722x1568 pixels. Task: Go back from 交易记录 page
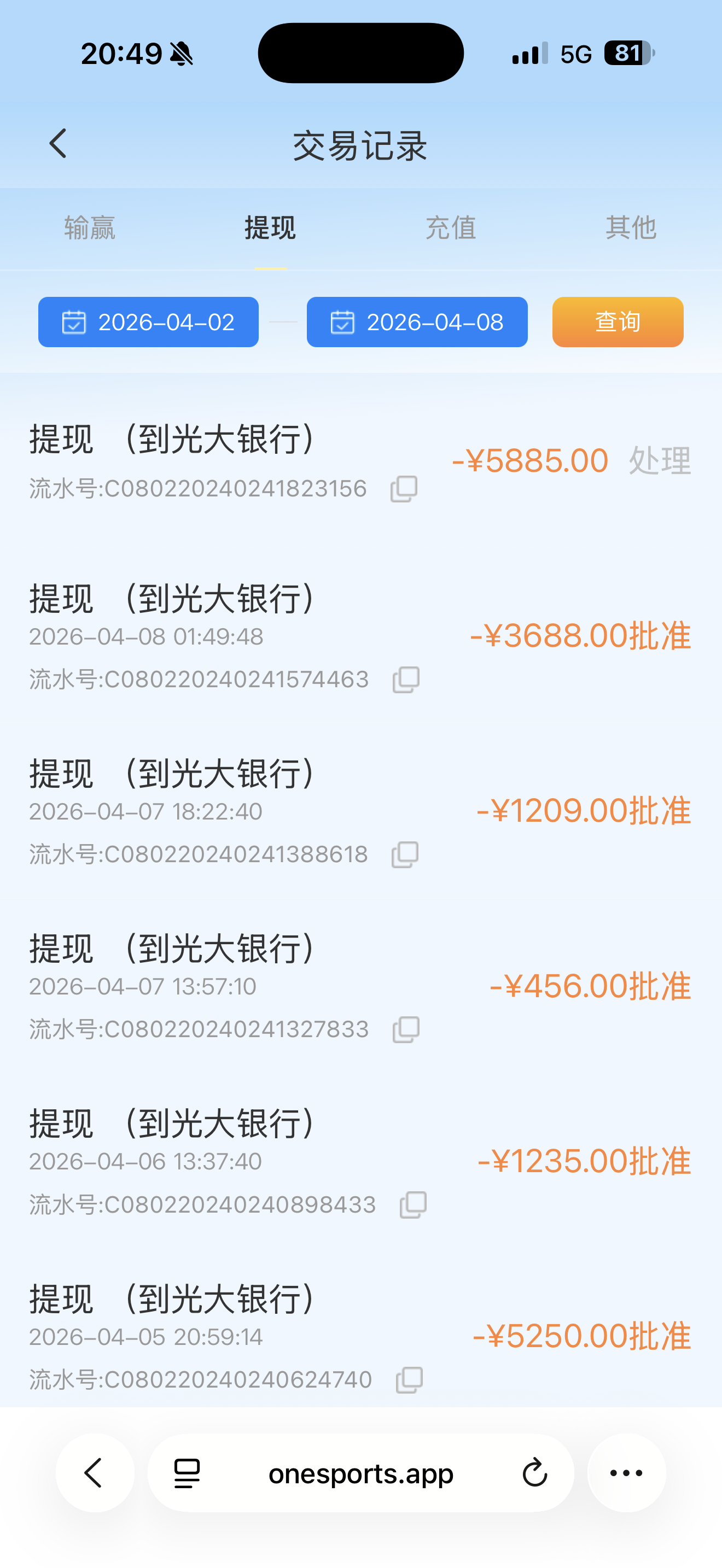pos(58,144)
